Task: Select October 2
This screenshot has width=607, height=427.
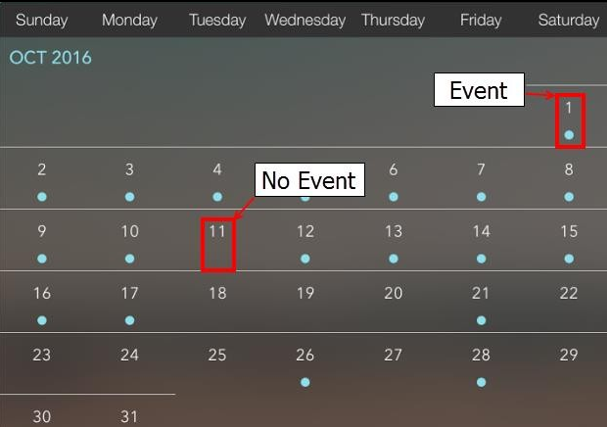Action: pos(42,171)
